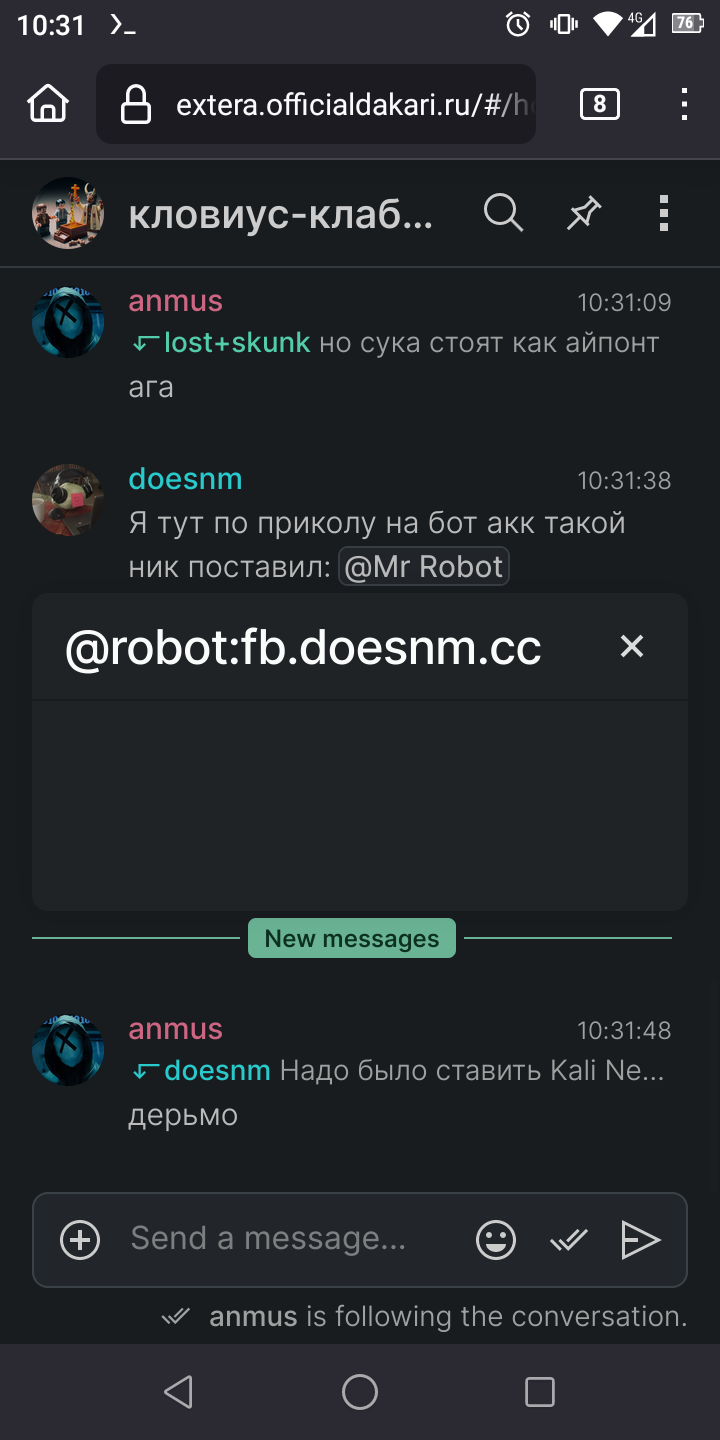720x1440 pixels.
Task: Send the message
Action: tap(640, 1240)
